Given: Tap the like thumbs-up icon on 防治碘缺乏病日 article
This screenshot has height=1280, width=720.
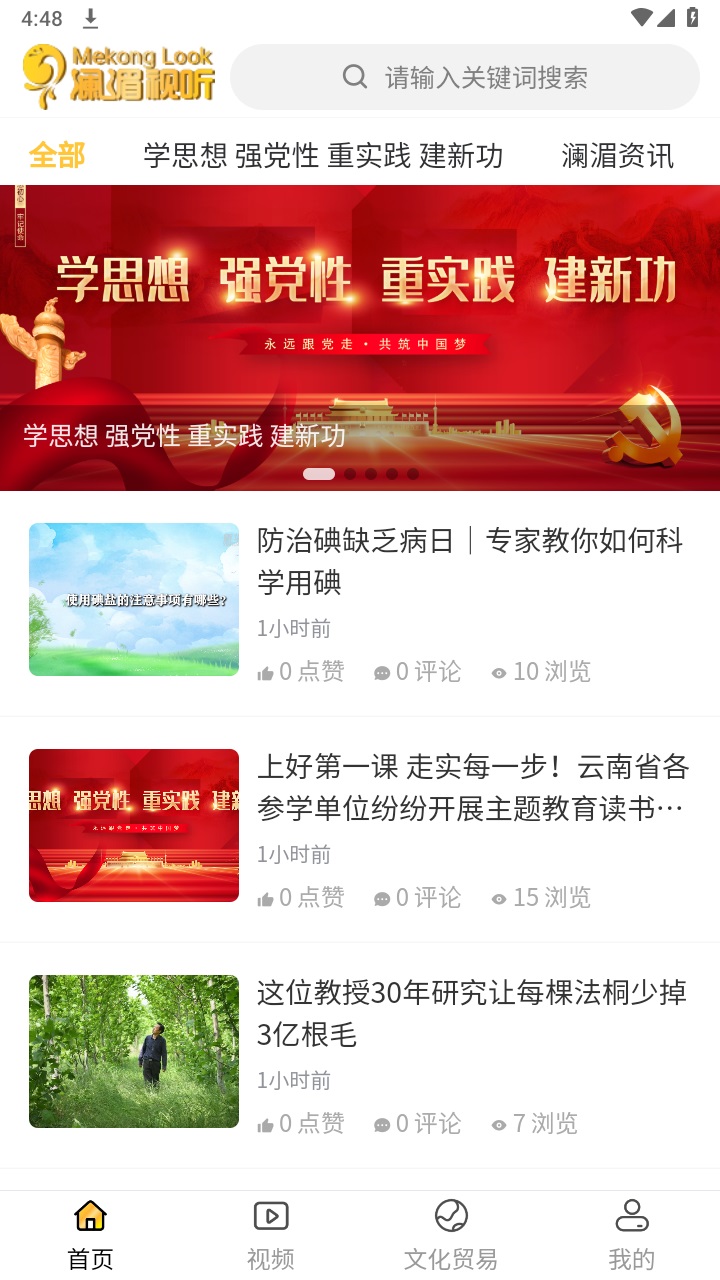Looking at the screenshot, I should pos(265,671).
